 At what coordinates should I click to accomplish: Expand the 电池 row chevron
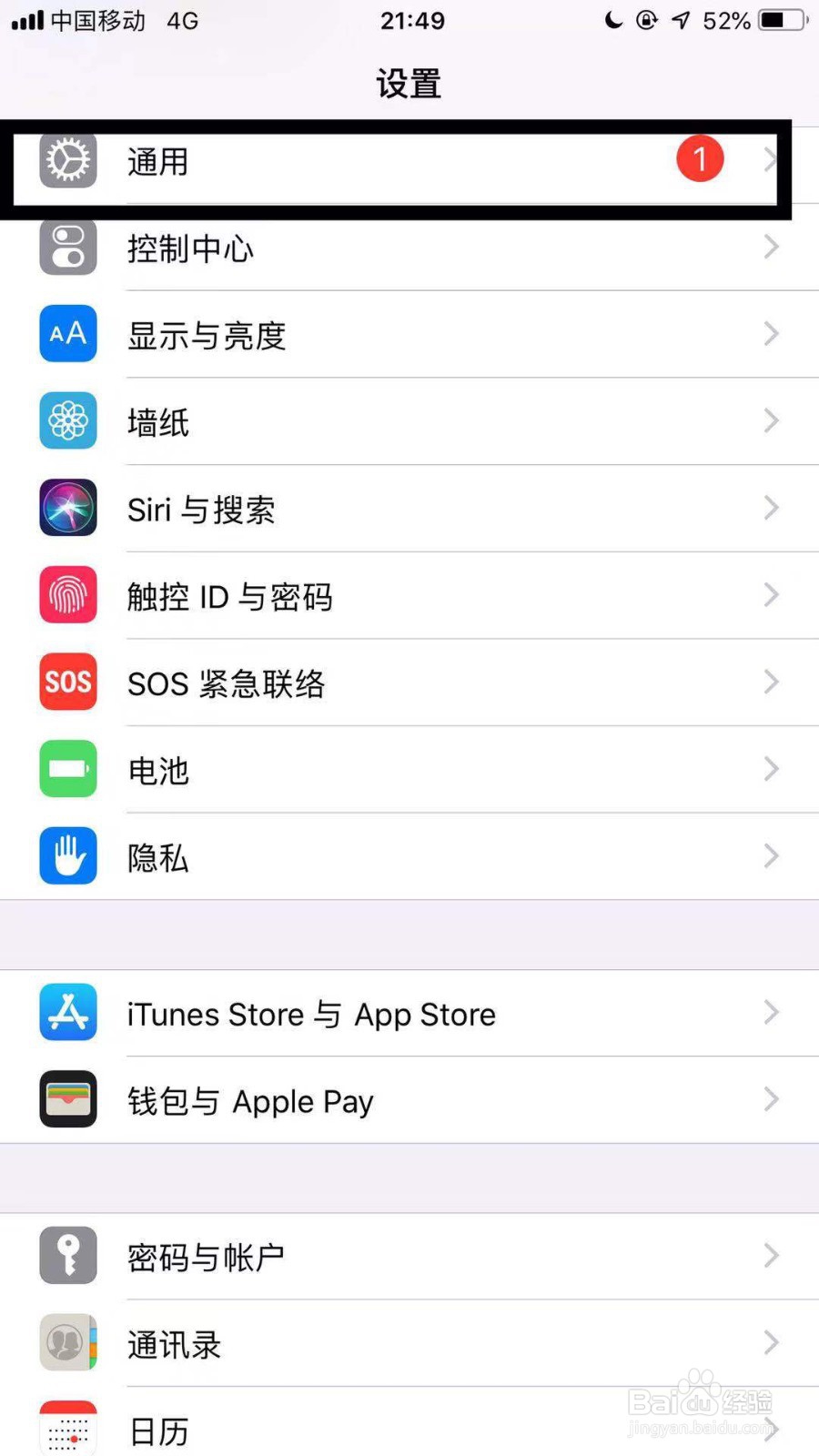pyautogui.click(x=769, y=769)
